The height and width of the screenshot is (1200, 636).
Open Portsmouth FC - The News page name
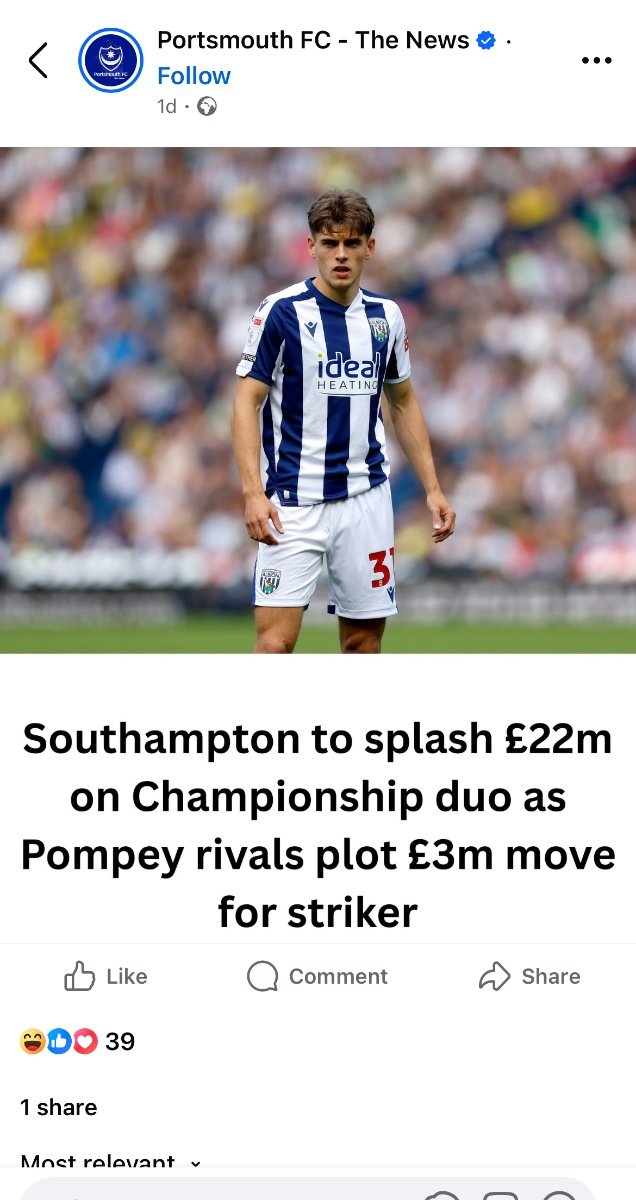click(x=313, y=40)
